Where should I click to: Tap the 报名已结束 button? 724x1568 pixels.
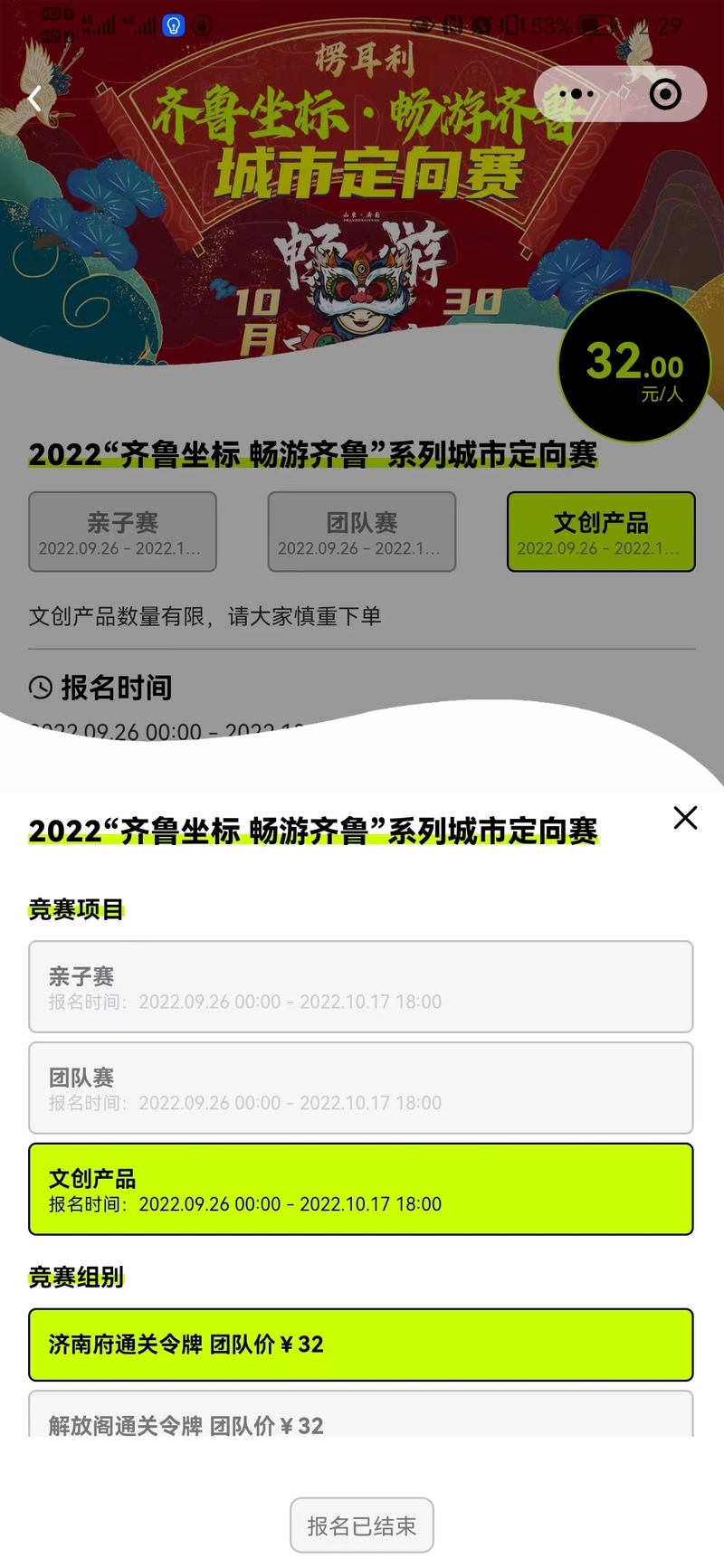pos(361,1525)
